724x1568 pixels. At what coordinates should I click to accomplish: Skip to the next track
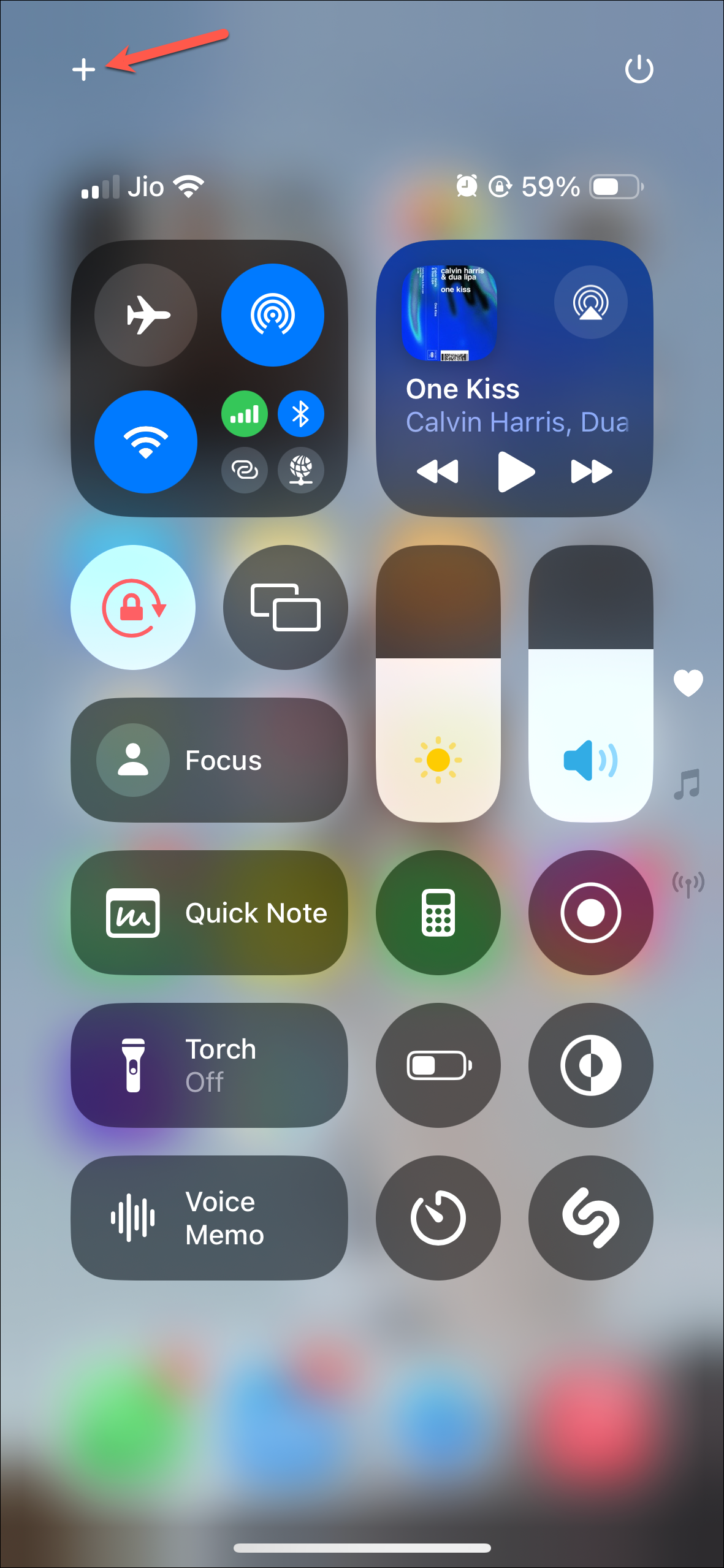point(591,471)
